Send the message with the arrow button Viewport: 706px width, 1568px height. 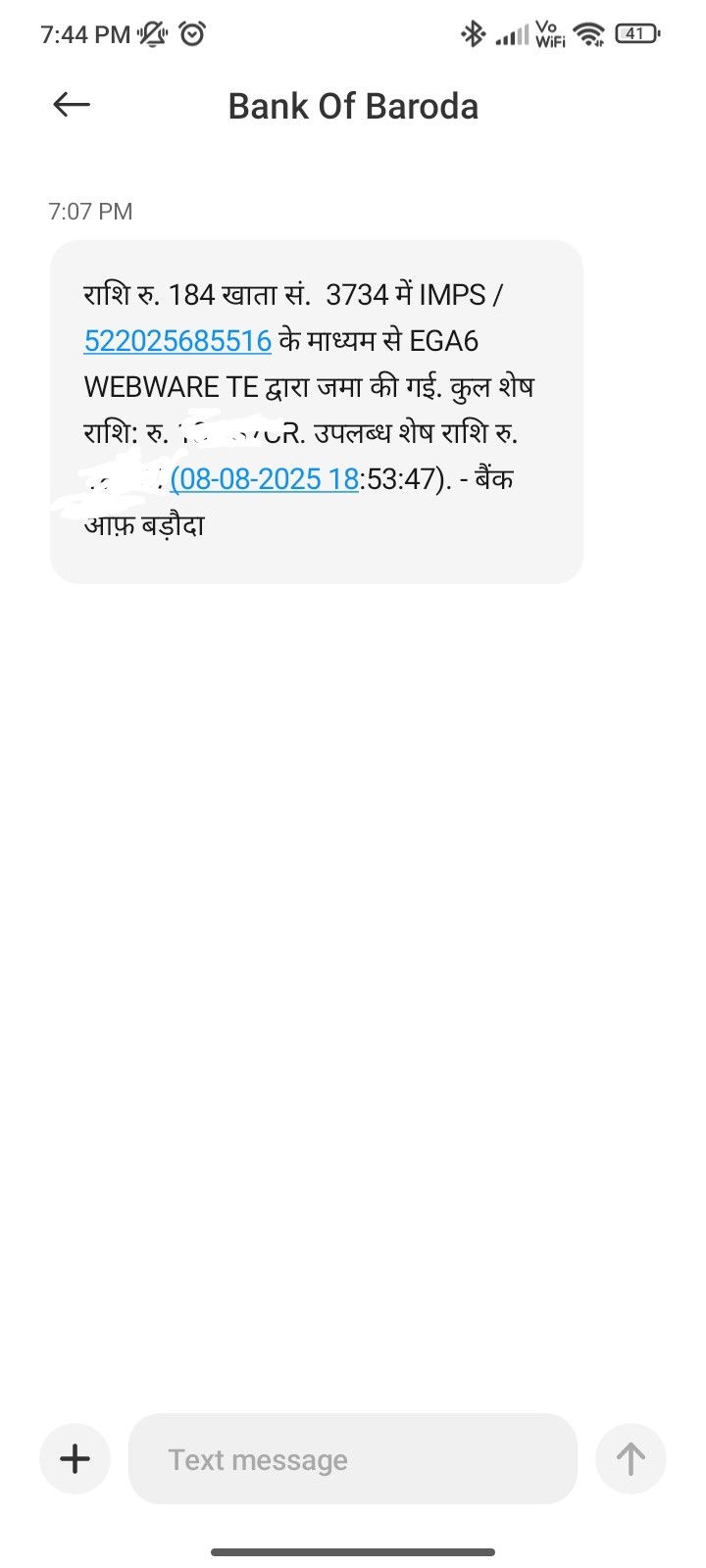tap(630, 1459)
